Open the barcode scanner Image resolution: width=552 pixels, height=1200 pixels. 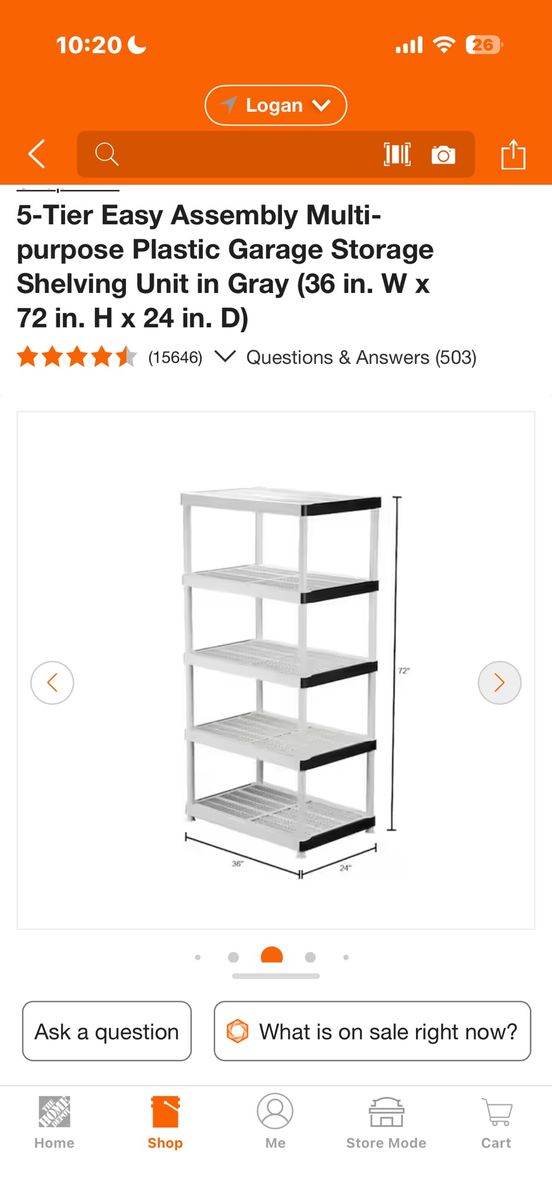click(x=397, y=154)
